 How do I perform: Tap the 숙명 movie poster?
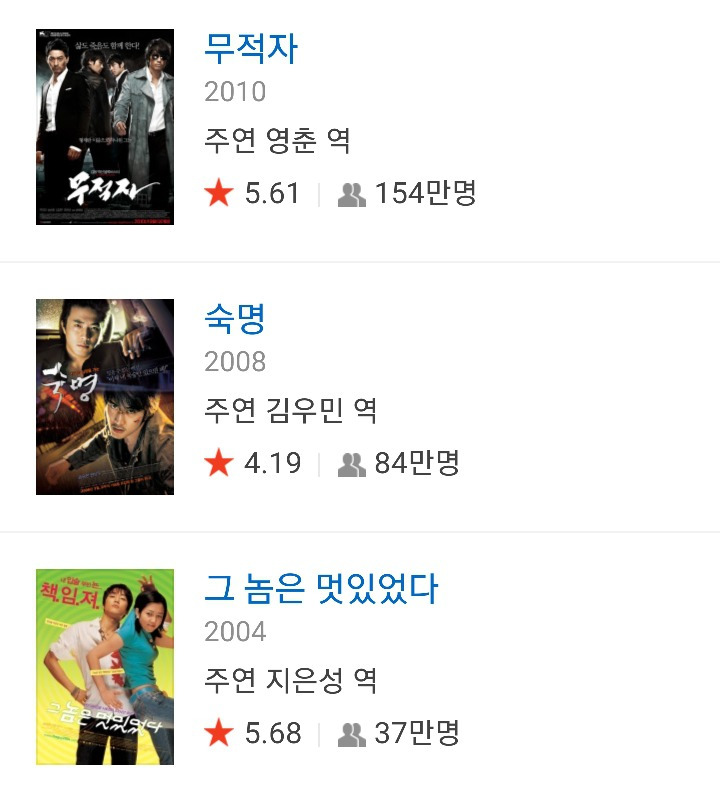(x=105, y=397)
